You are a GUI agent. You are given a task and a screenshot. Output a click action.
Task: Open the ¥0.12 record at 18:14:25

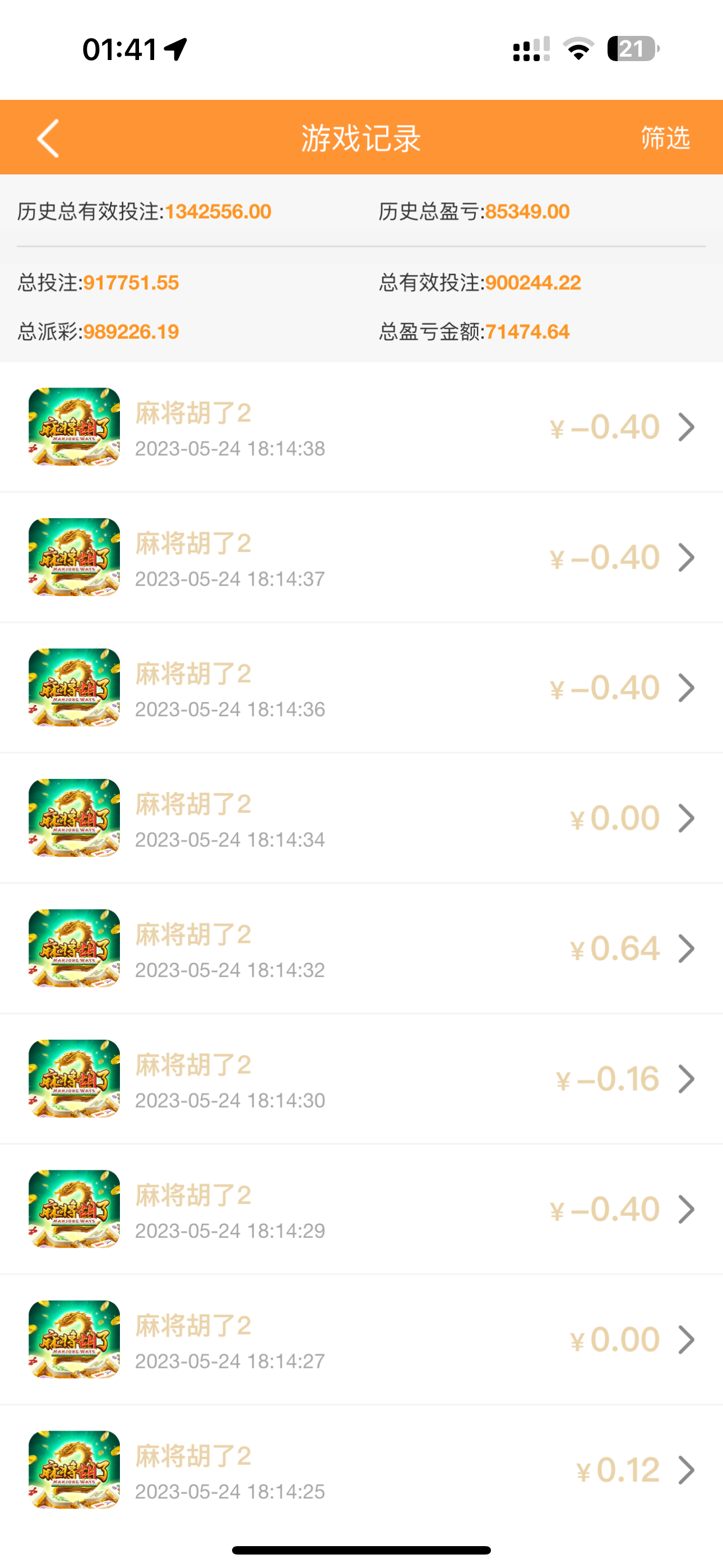361,1469
